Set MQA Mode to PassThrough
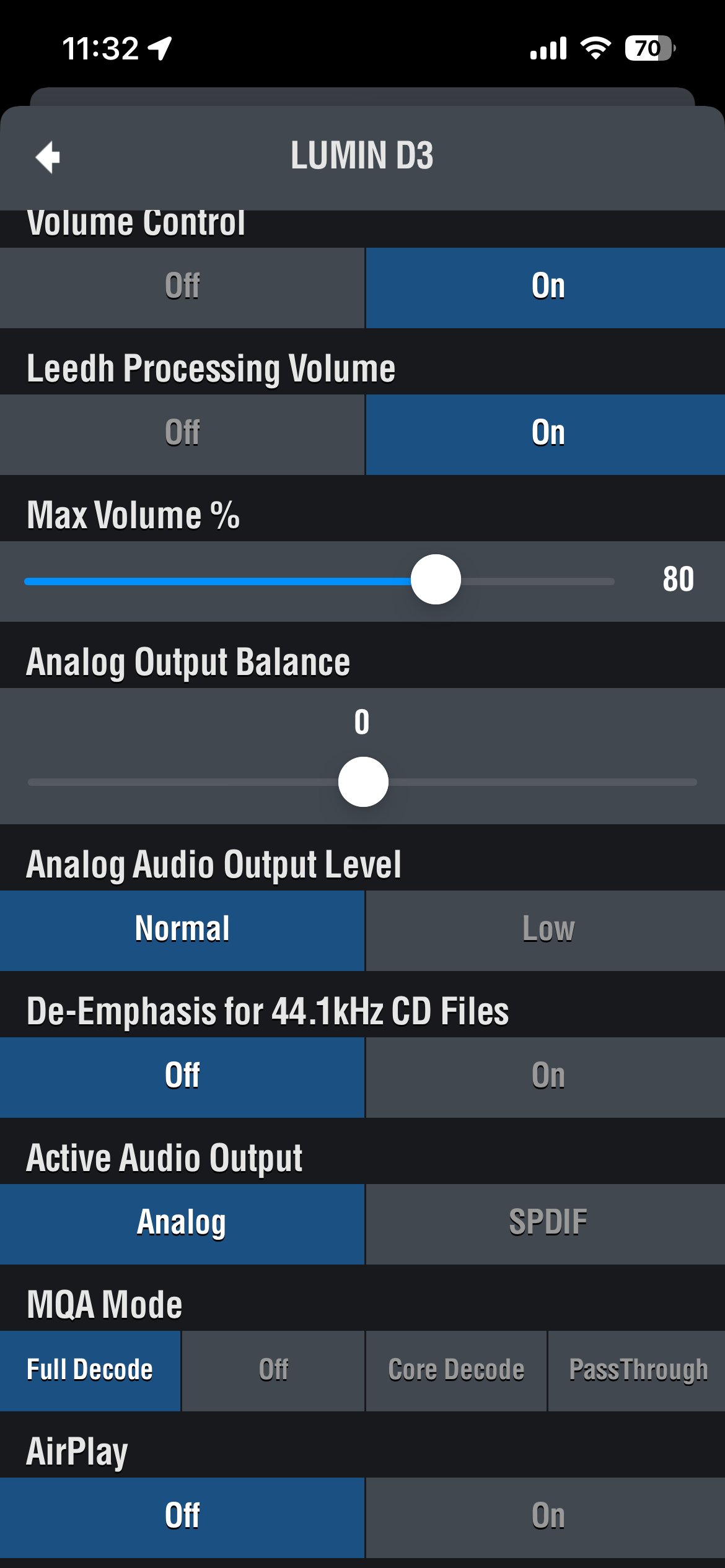This screenshot has width=725, height=1568. (637, 1370)
